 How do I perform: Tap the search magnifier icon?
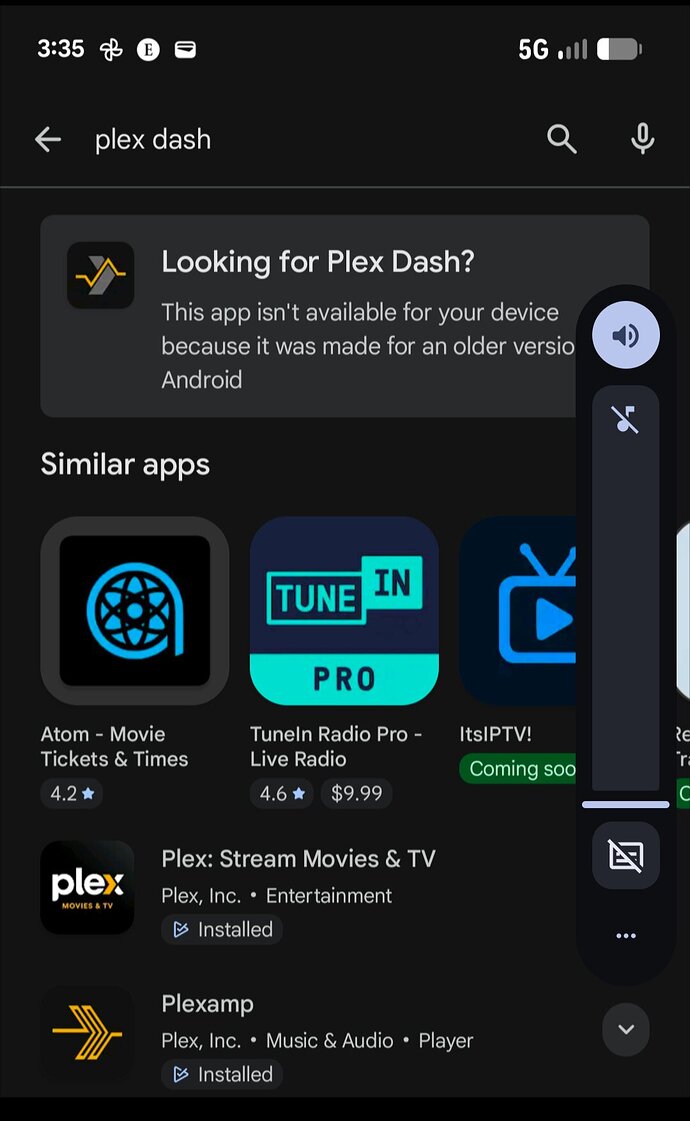point(562,140)
